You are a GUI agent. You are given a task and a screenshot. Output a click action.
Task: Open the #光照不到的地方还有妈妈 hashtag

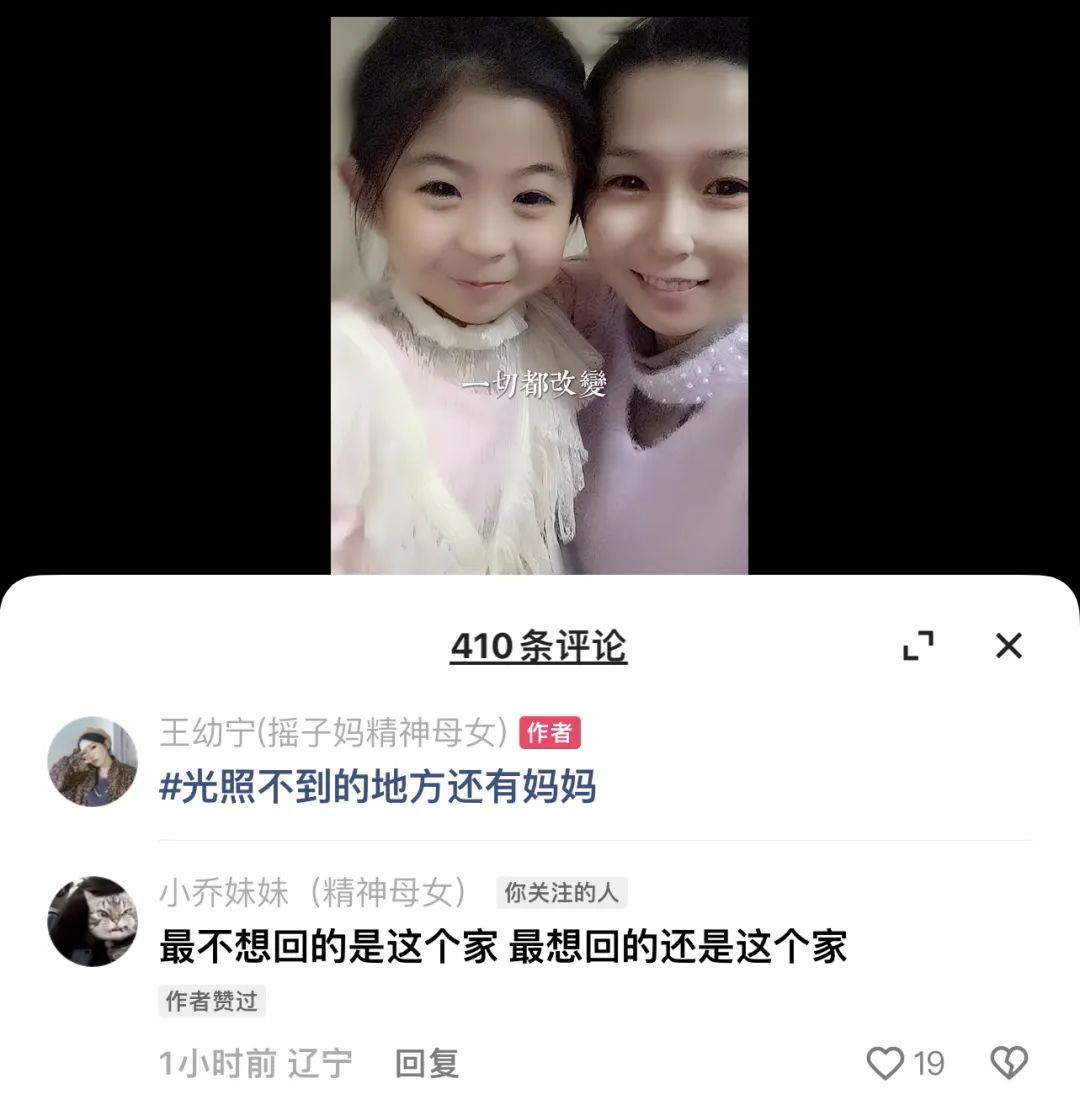pos(378,788)
